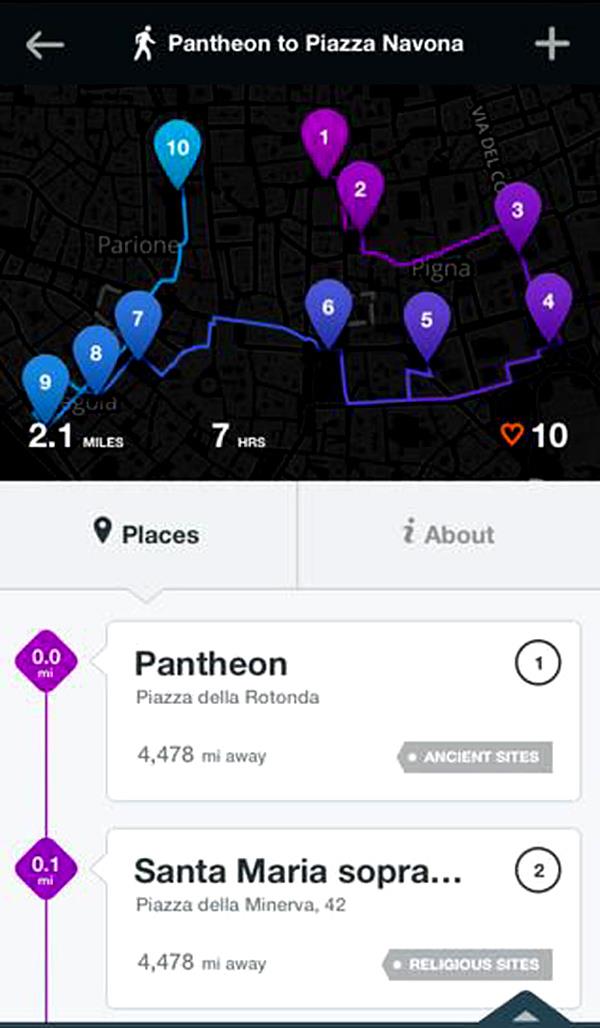Screen dimensions: 600x1028
Task: Select the Places tab
Action: 147,534
